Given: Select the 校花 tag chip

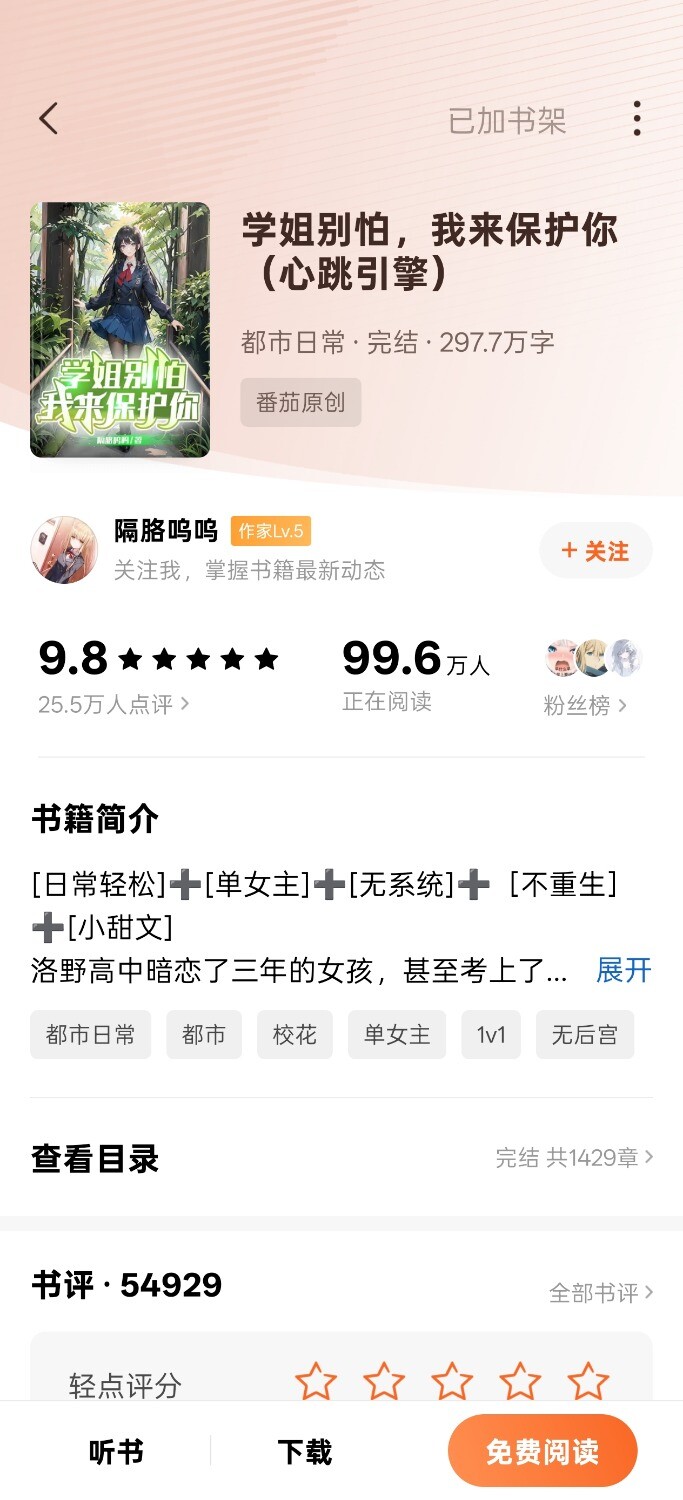Looking at the screenshot, I should coord(294,1035).
